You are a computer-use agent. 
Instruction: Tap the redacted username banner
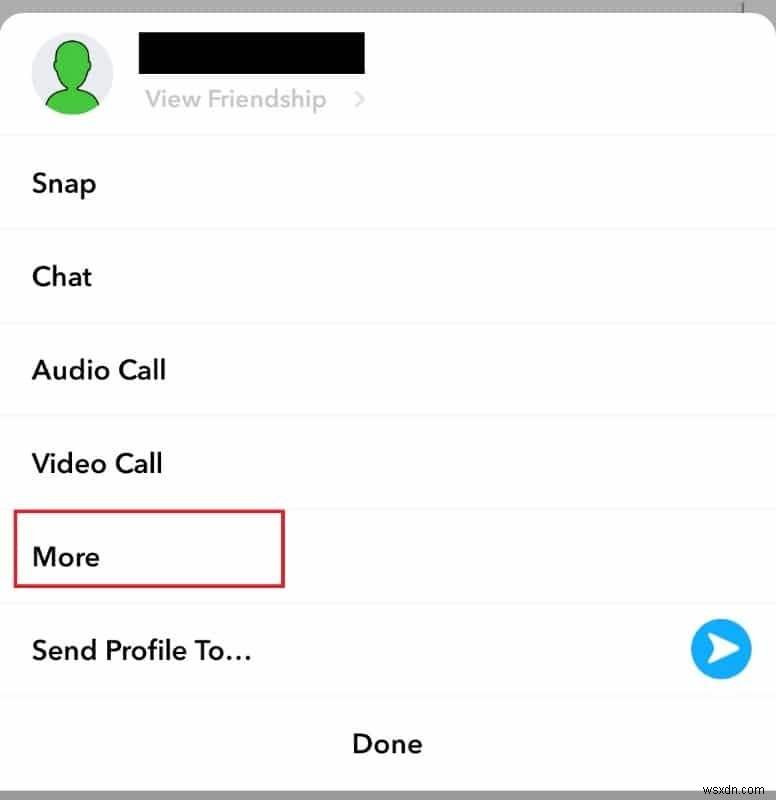(251, 52)
